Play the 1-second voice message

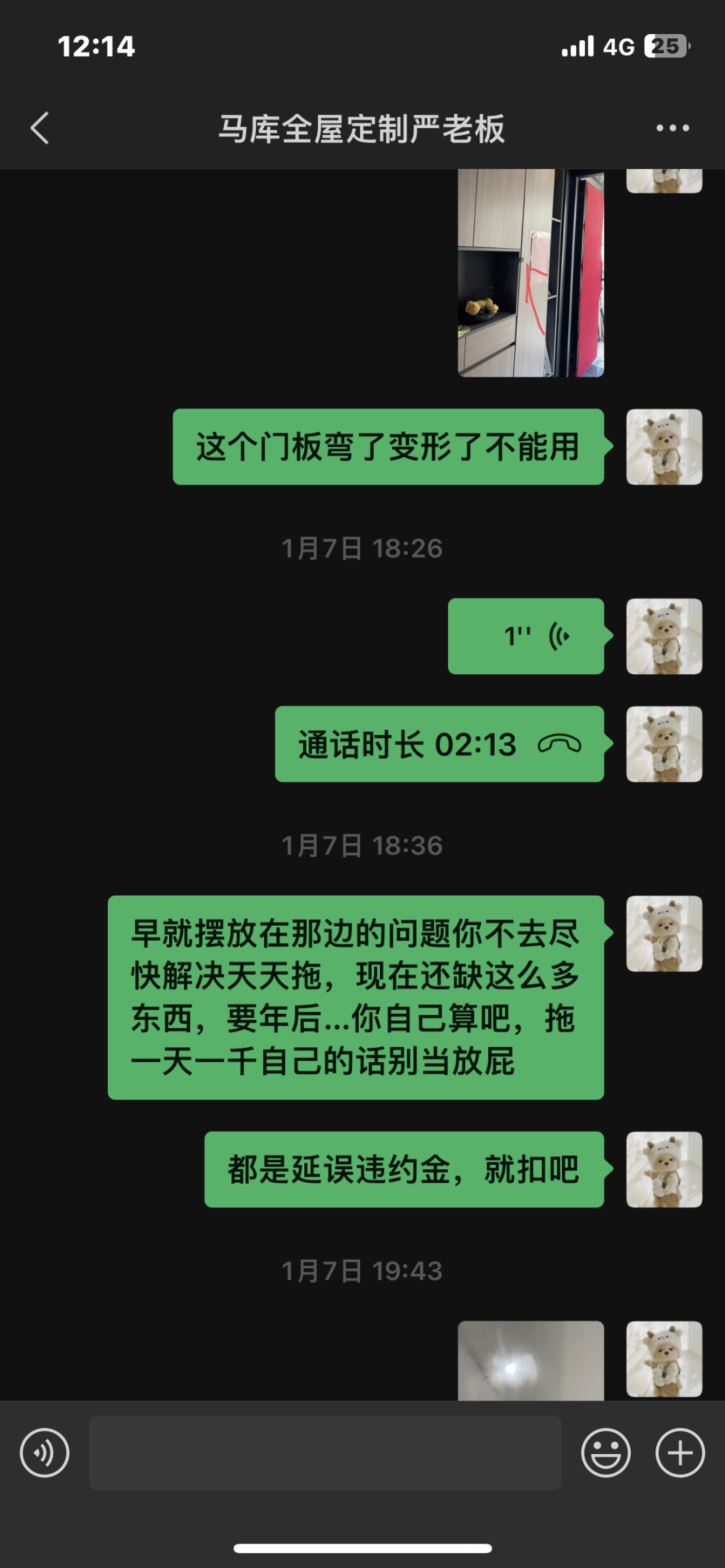click(x=526, y=636)
